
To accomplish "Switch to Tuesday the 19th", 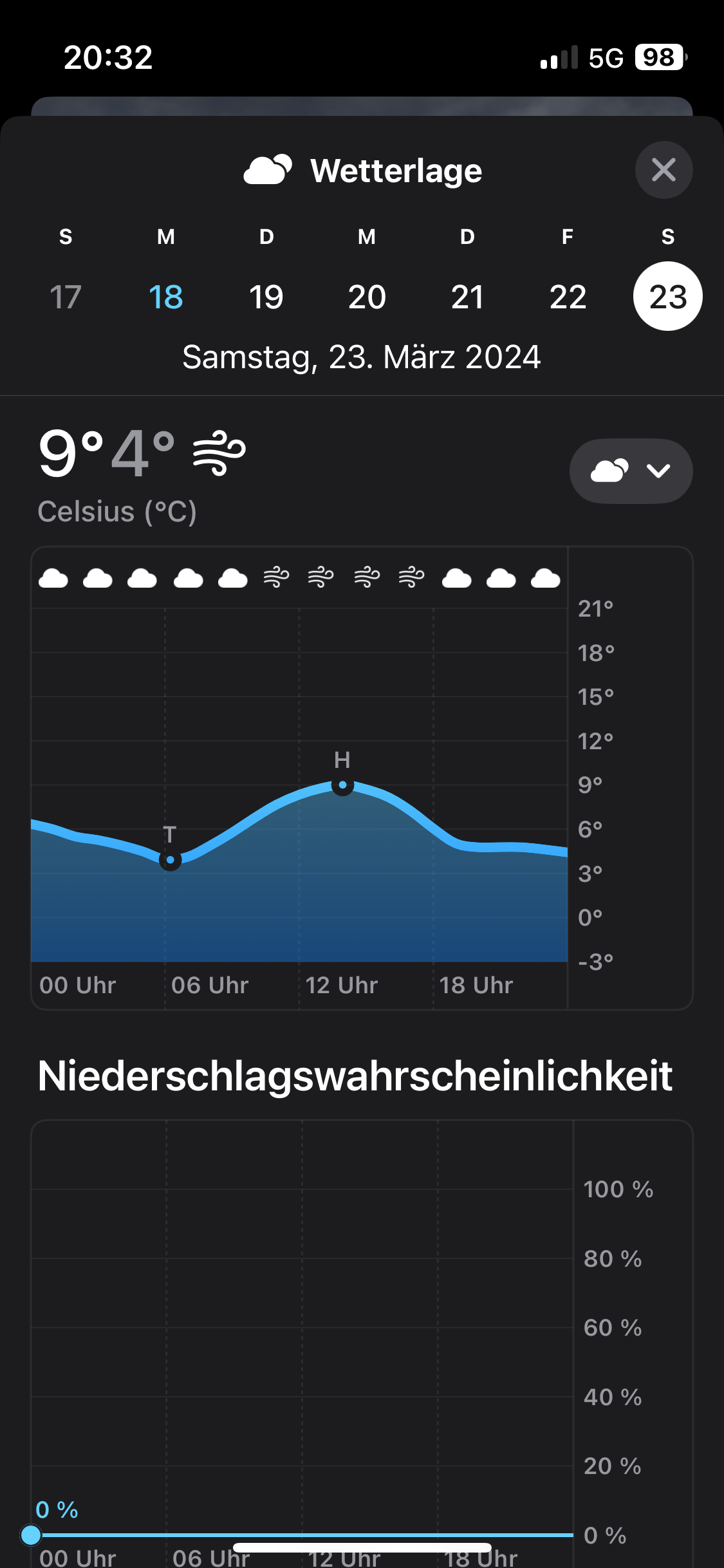I will [x=266, y=297].
